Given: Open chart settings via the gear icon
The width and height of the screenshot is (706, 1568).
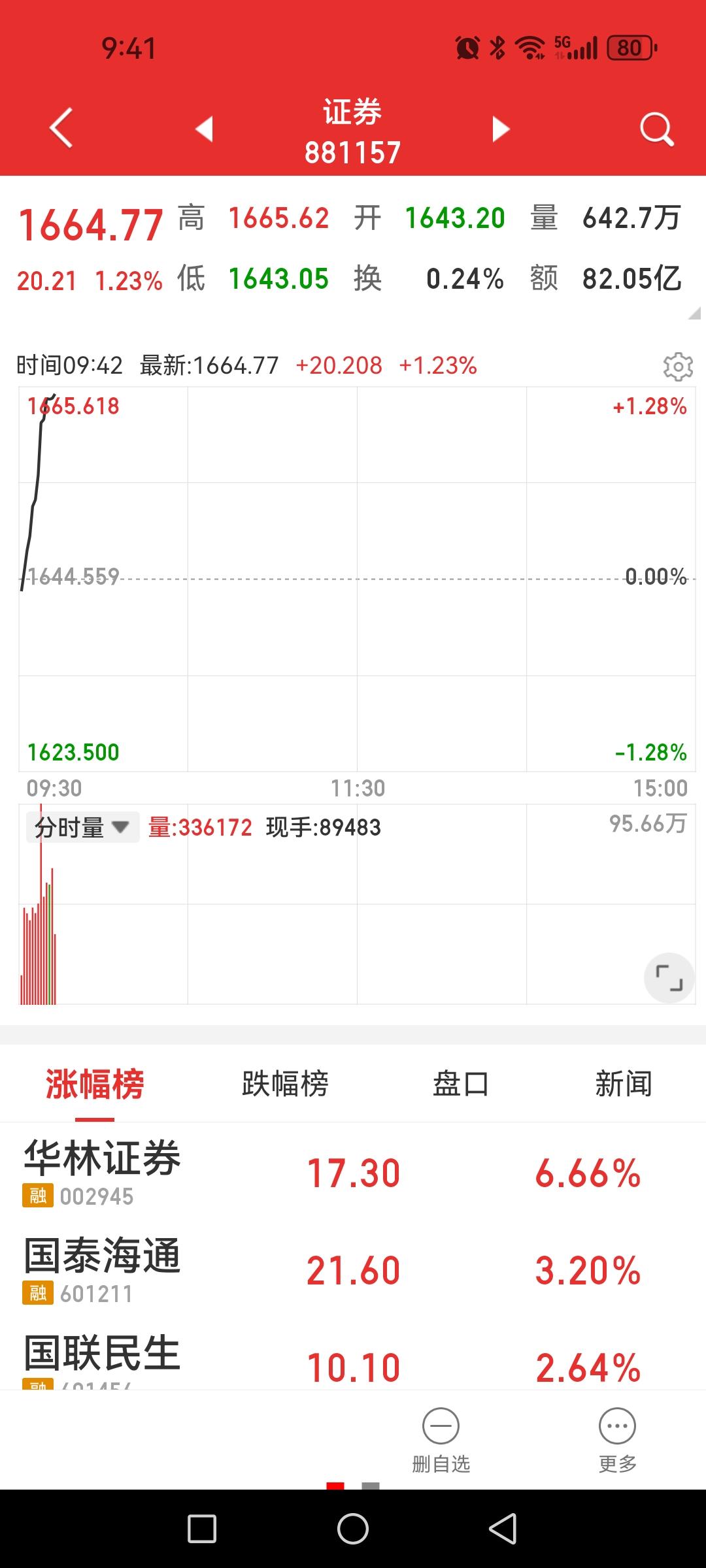Looking at the screenshot, I should 678,367.
